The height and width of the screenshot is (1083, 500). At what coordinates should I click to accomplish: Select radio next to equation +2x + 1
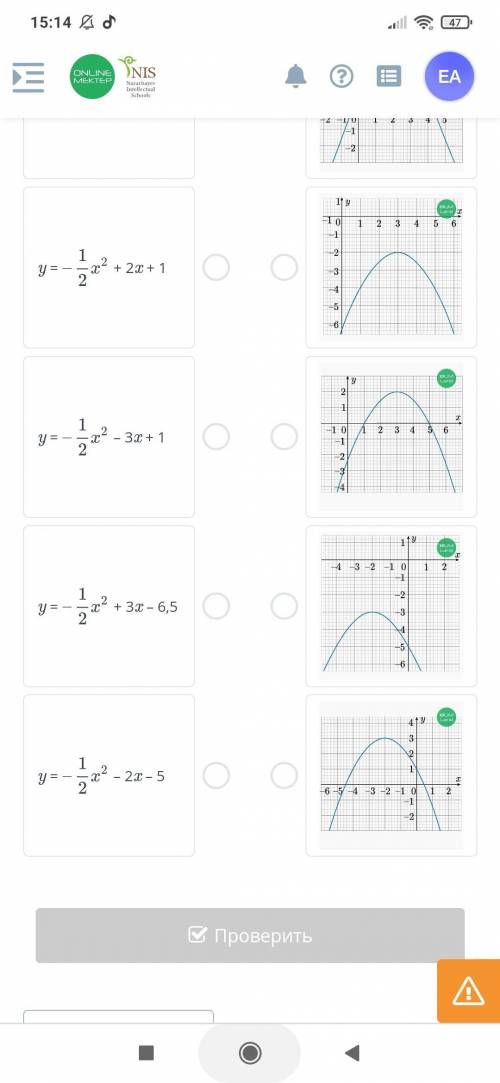[216, 267]
